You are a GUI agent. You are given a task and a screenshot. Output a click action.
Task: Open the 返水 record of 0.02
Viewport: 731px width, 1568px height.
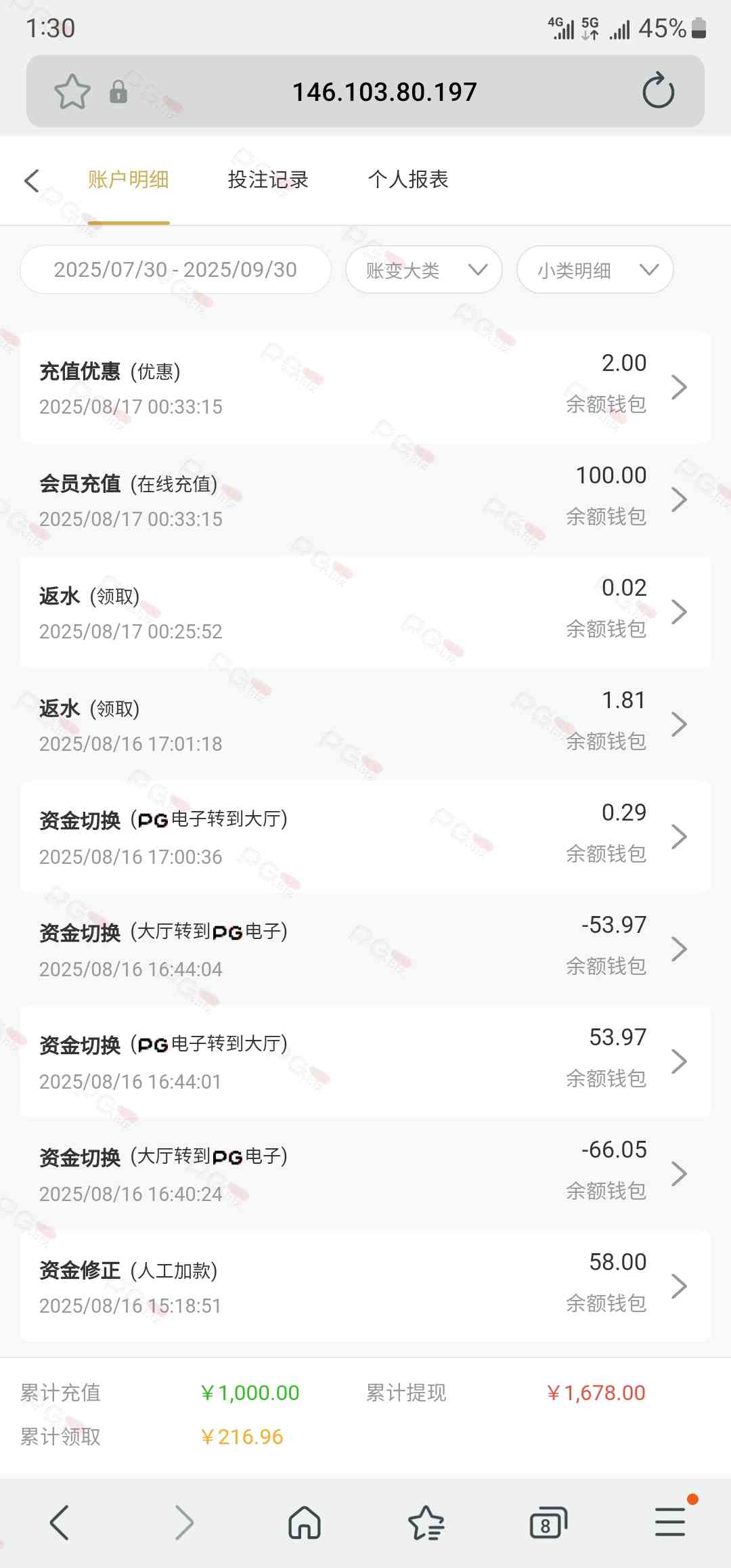click(x=365, y=612)
